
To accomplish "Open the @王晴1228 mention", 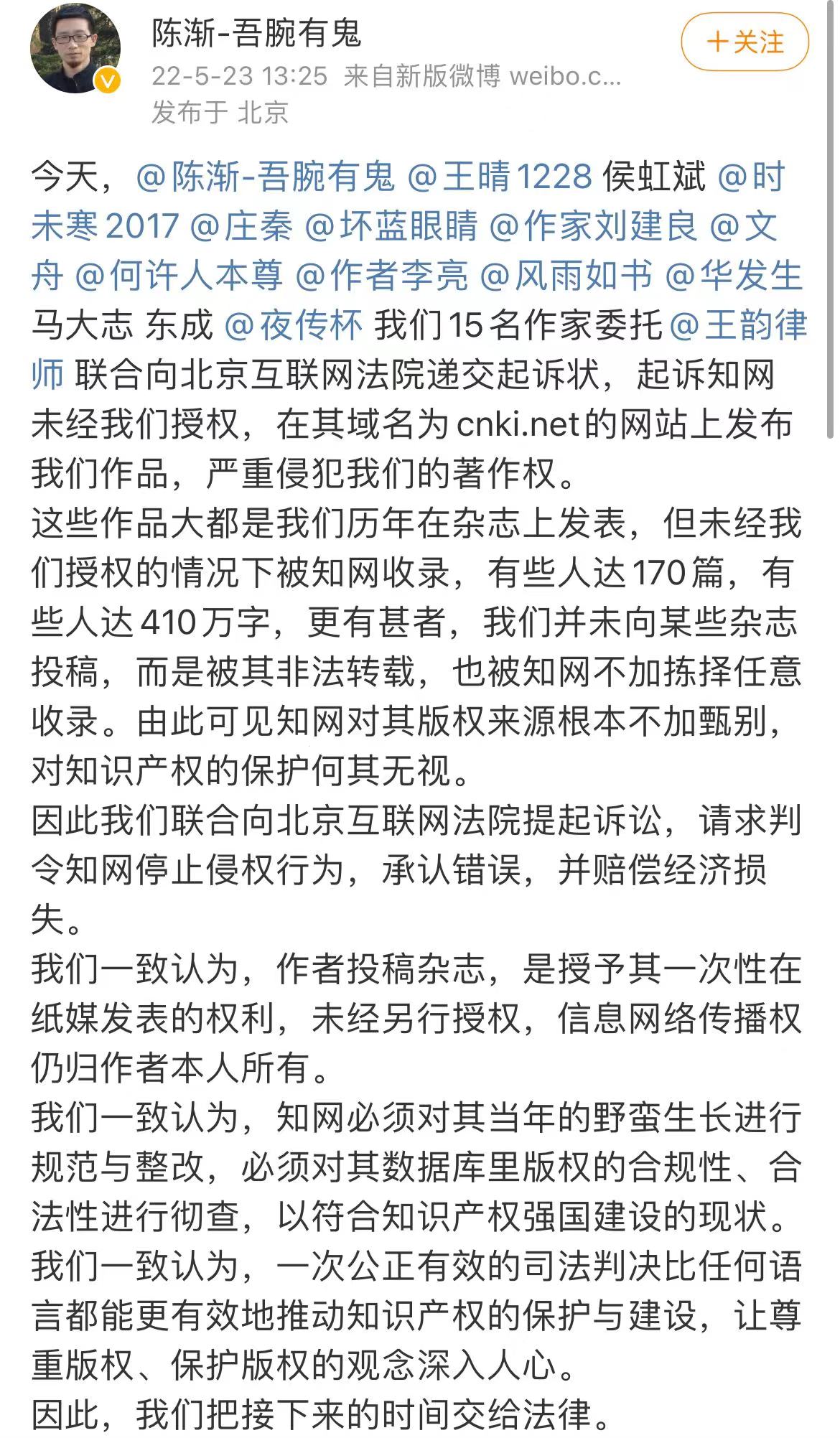I will click(500, 177).
